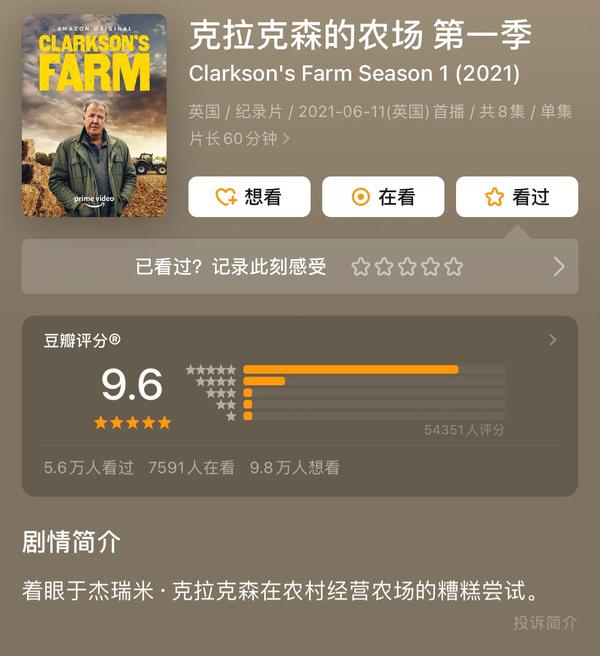Report the synopsis via 投诉简介
This screenshot has width=600, height=656.
click(x=545, y=622)
